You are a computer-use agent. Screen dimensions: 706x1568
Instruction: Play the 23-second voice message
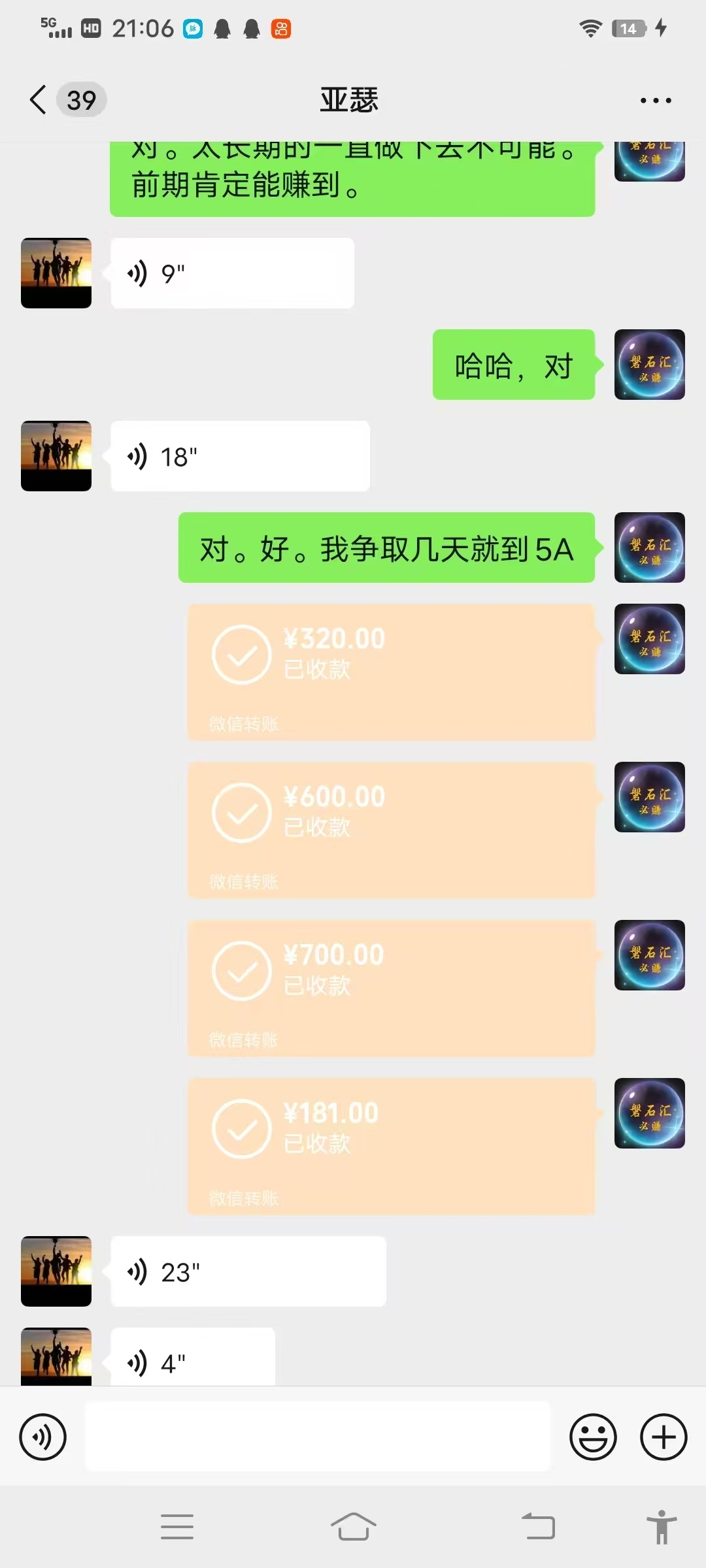[x=248, y=1271]
